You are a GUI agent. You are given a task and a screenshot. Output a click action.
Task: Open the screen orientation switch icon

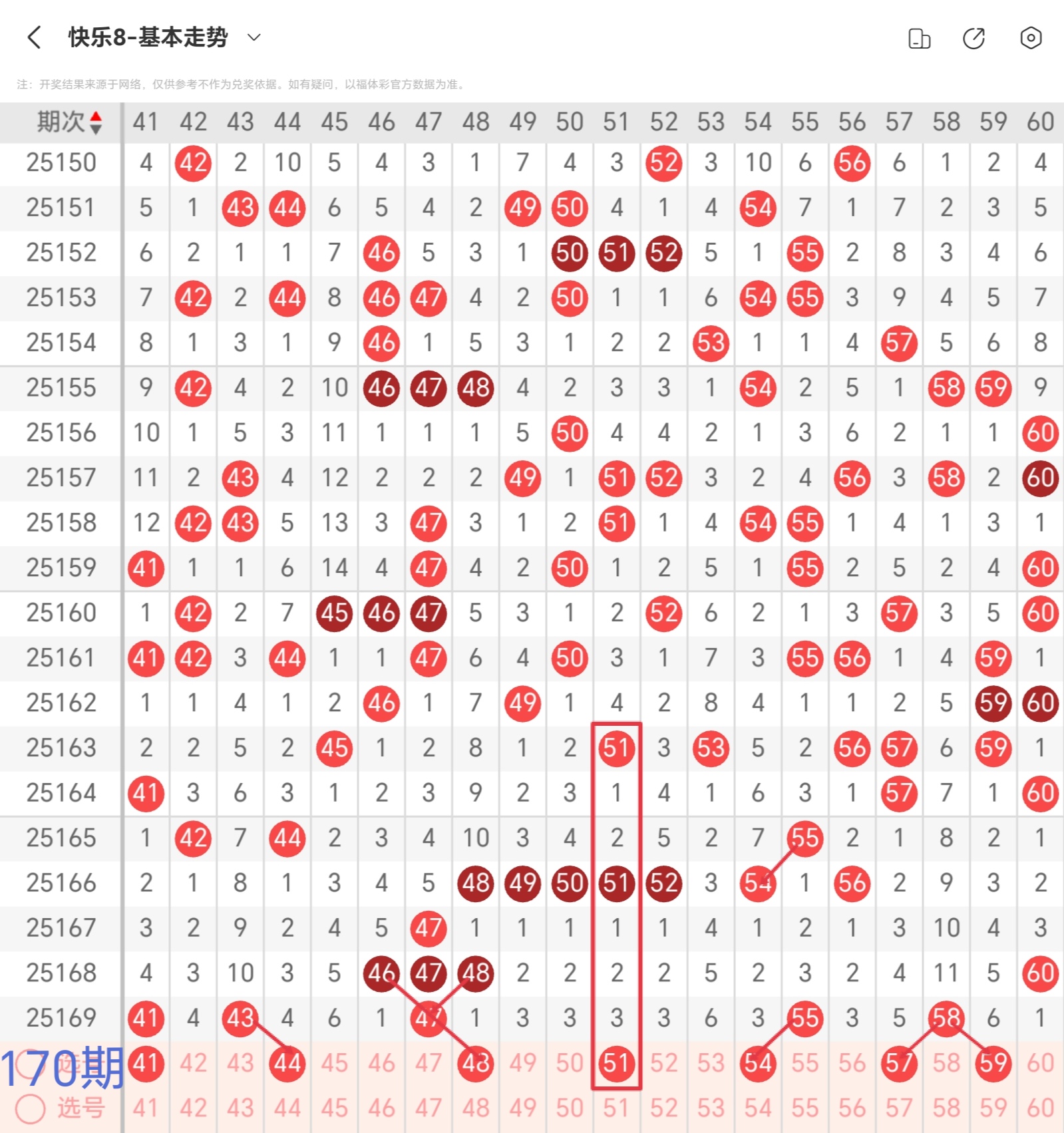pos(919,39)
